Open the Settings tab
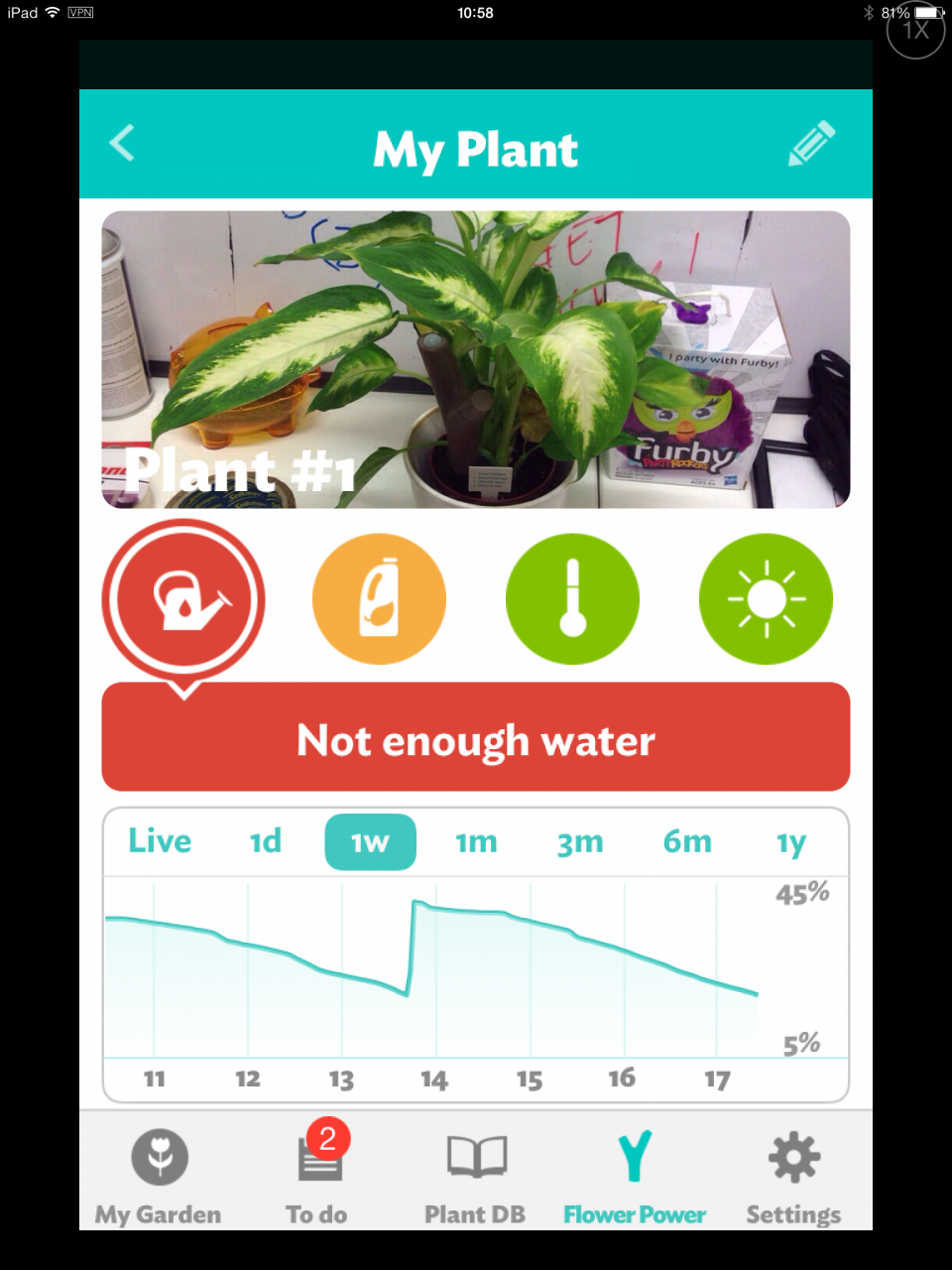 (x=793, y=1177)
